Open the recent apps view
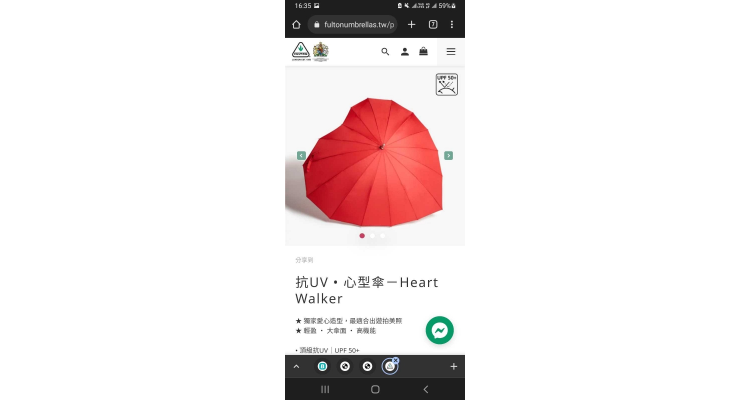 (325, 389)
